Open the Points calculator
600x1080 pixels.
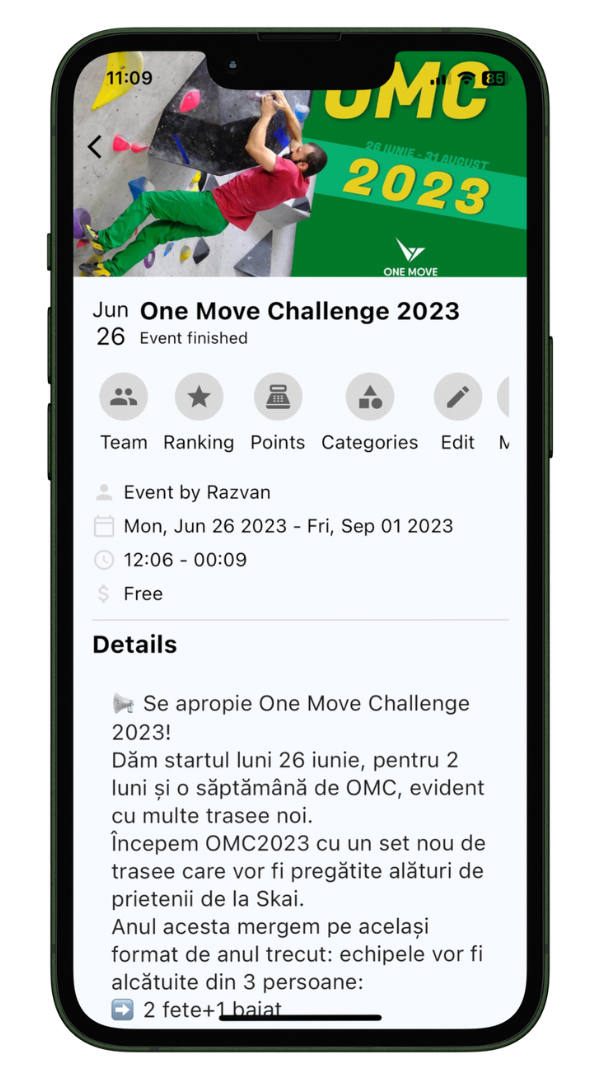(278, 397)
